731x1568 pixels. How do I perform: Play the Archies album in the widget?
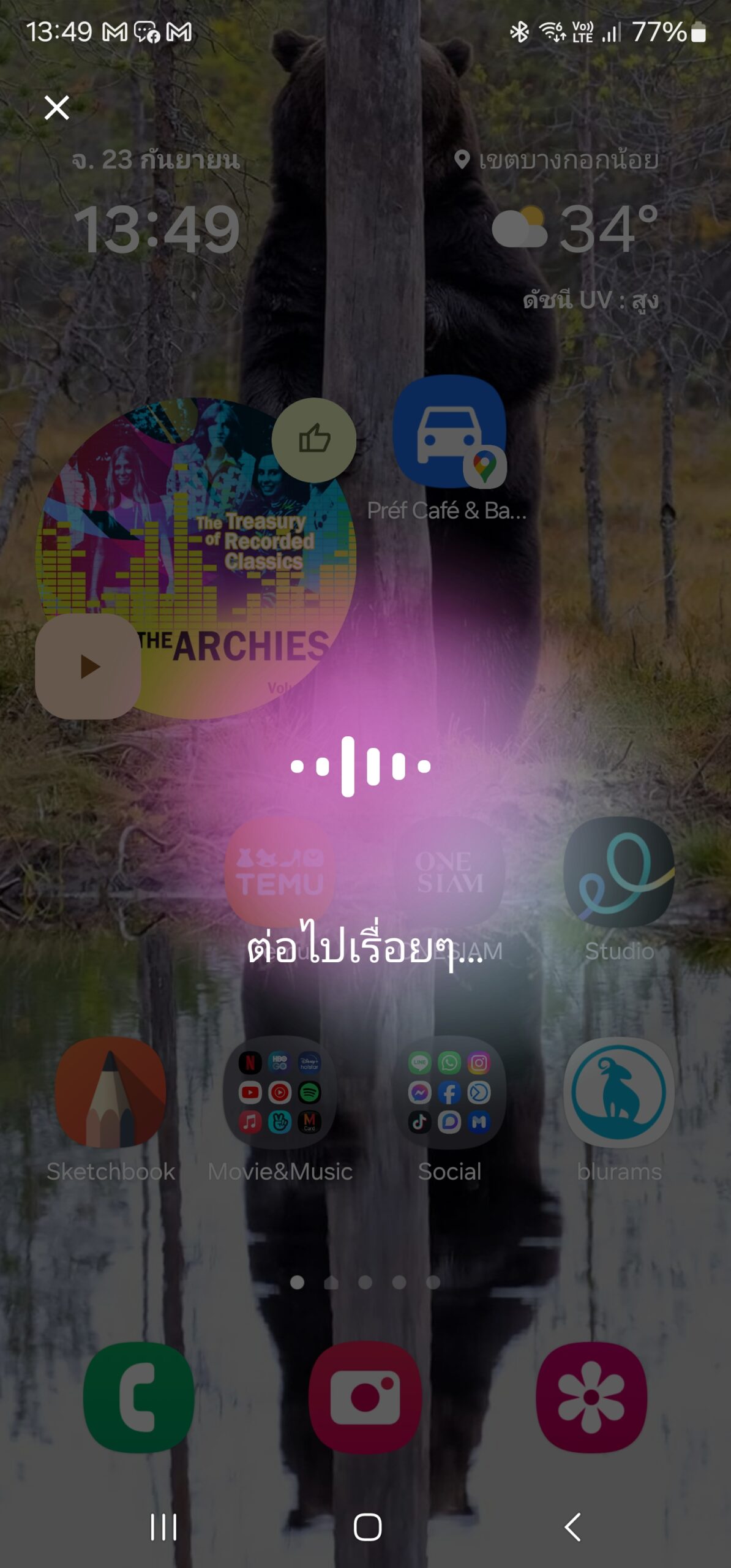point(88,666)
